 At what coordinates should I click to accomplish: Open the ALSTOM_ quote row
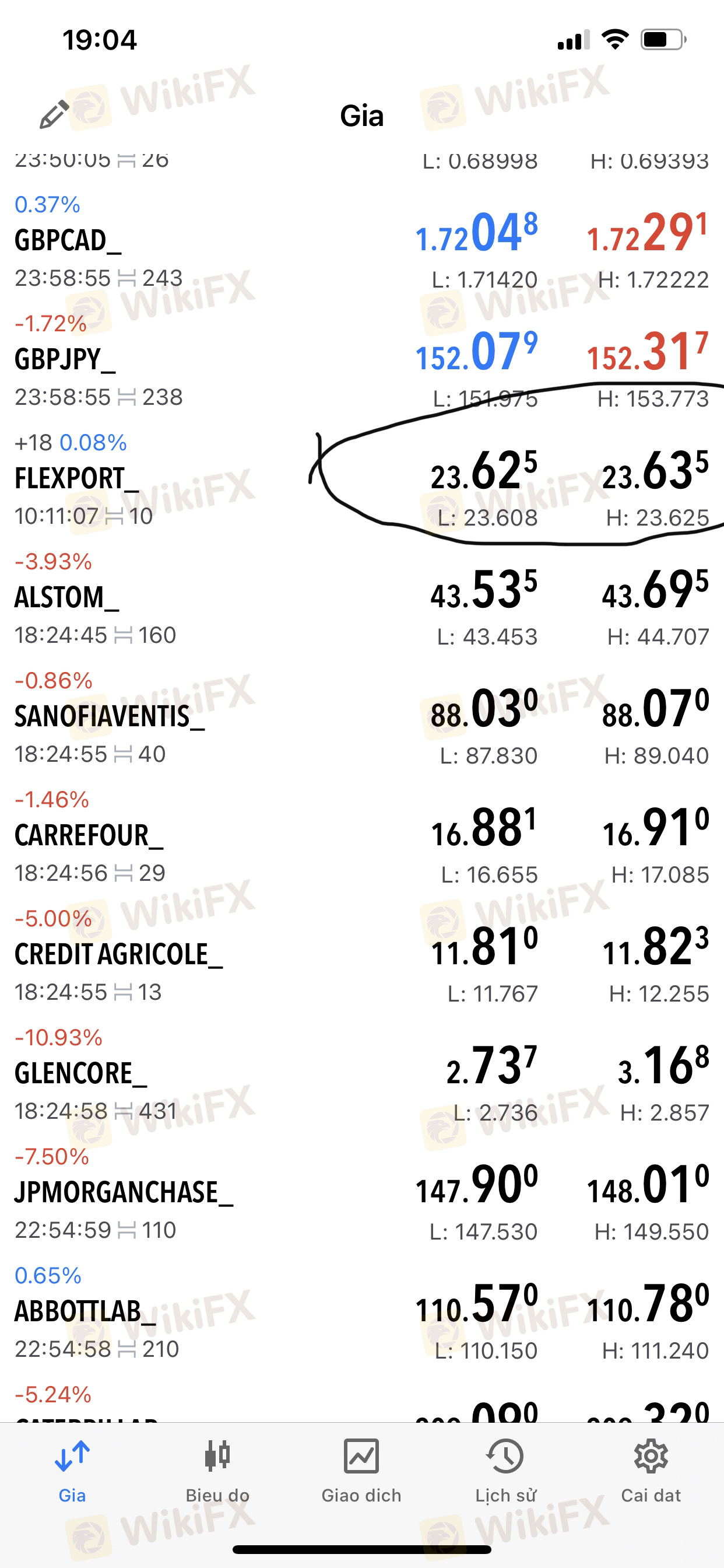pos(362,599)
